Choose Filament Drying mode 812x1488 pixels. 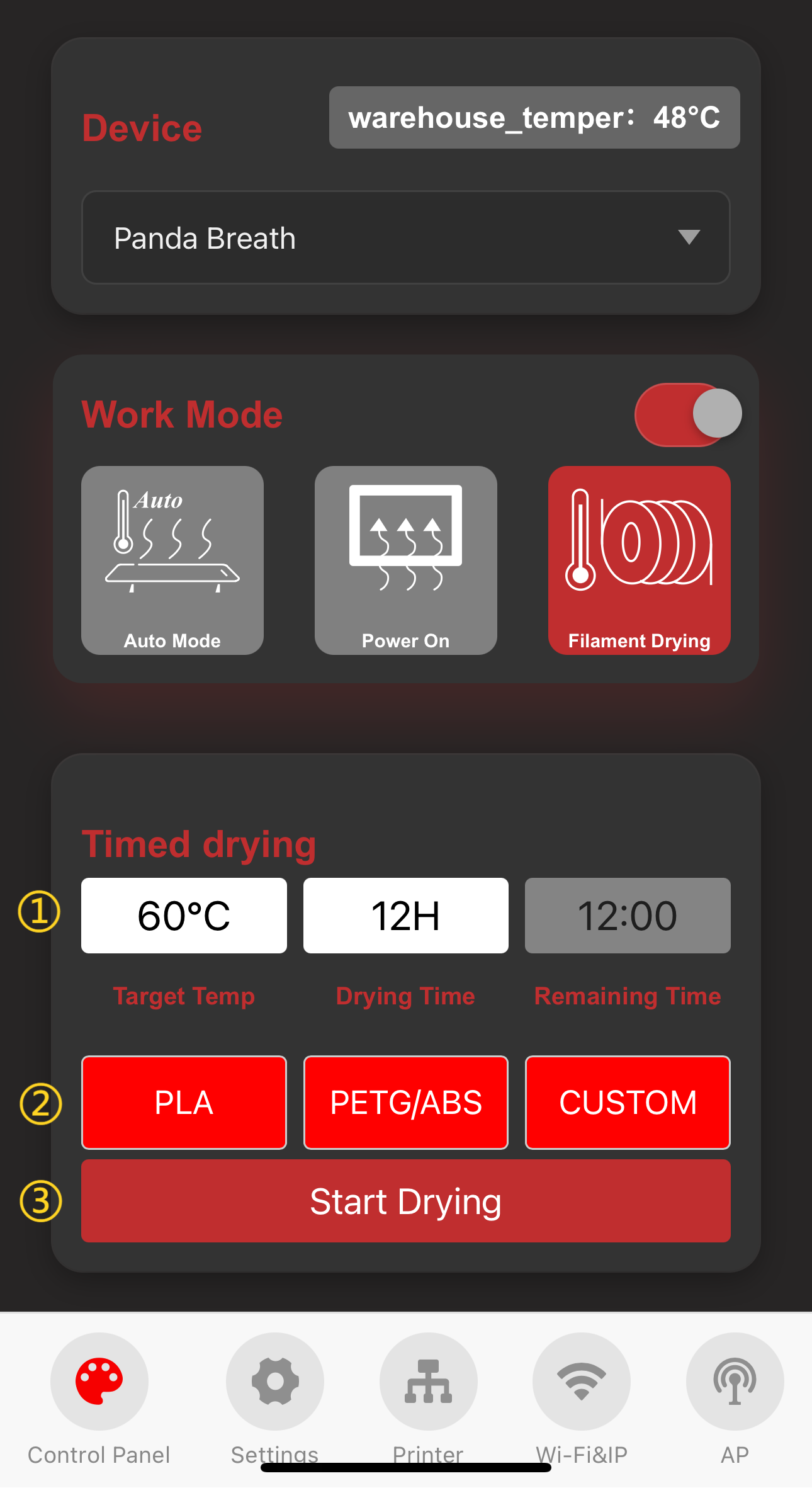pyautogui.click(x=639, y=560)
